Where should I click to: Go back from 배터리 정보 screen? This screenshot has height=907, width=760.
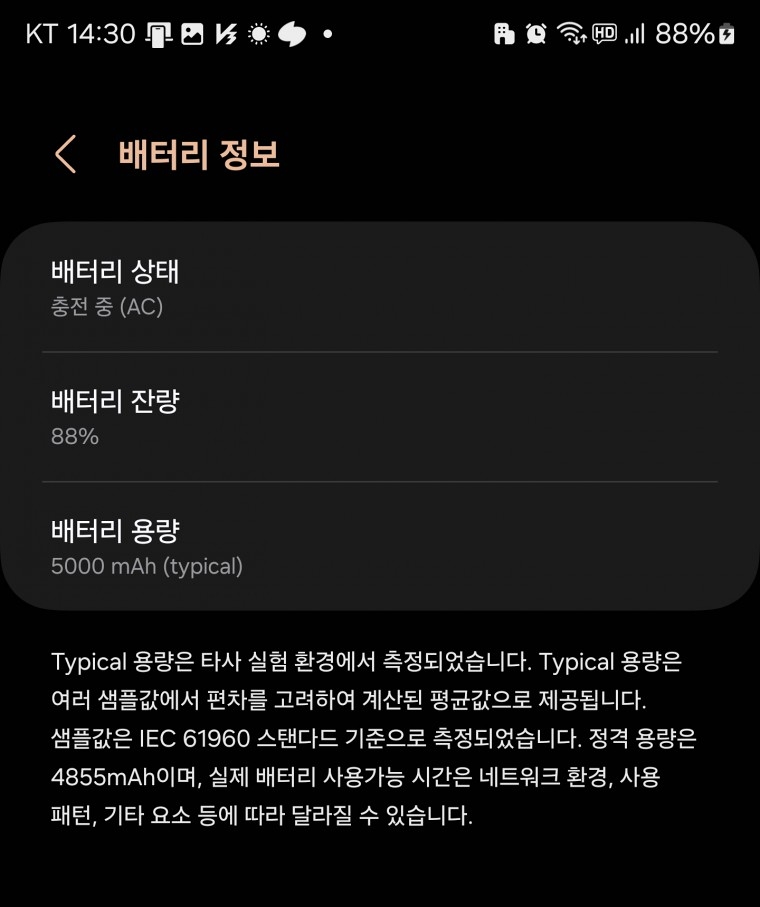[x=66, y=155]
